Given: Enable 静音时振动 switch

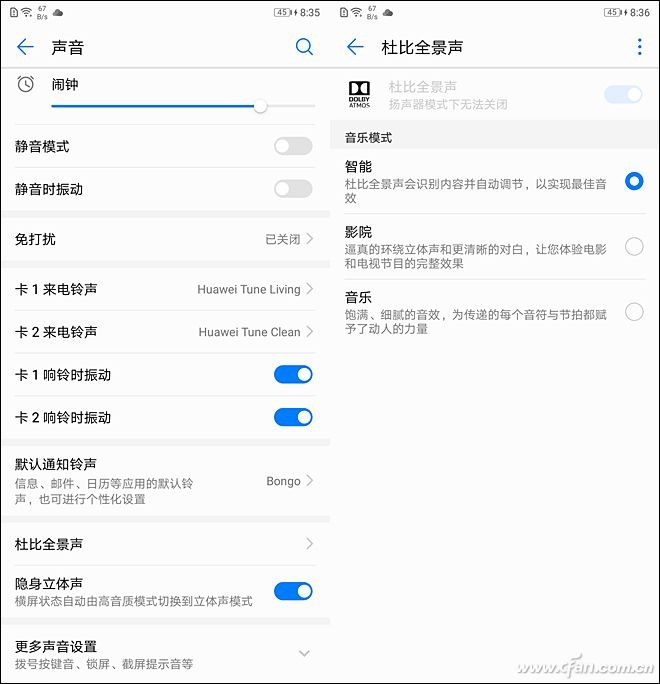Looking at the screenshot, I should click(x=293, y=189).
